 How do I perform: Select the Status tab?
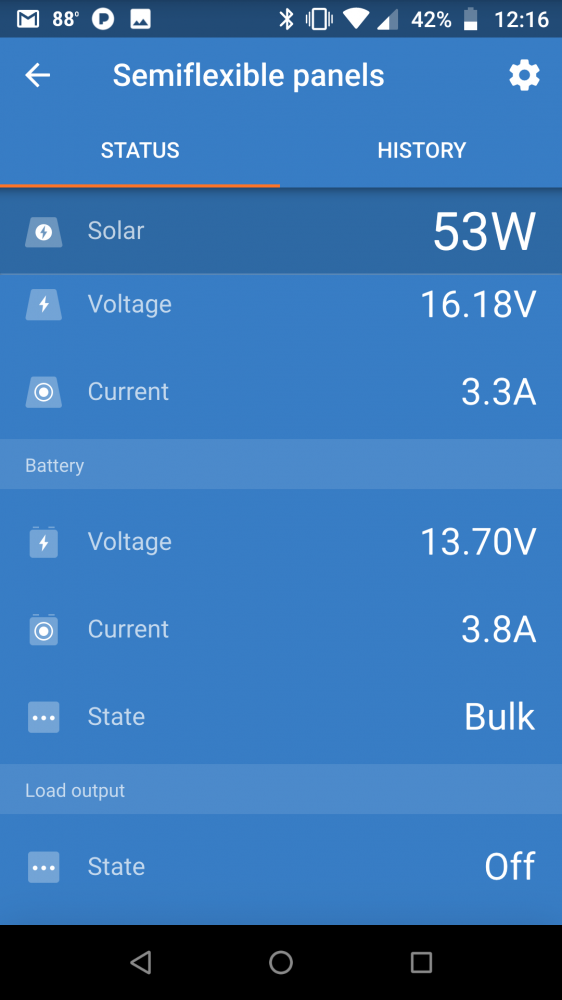[x=140, y=151]
